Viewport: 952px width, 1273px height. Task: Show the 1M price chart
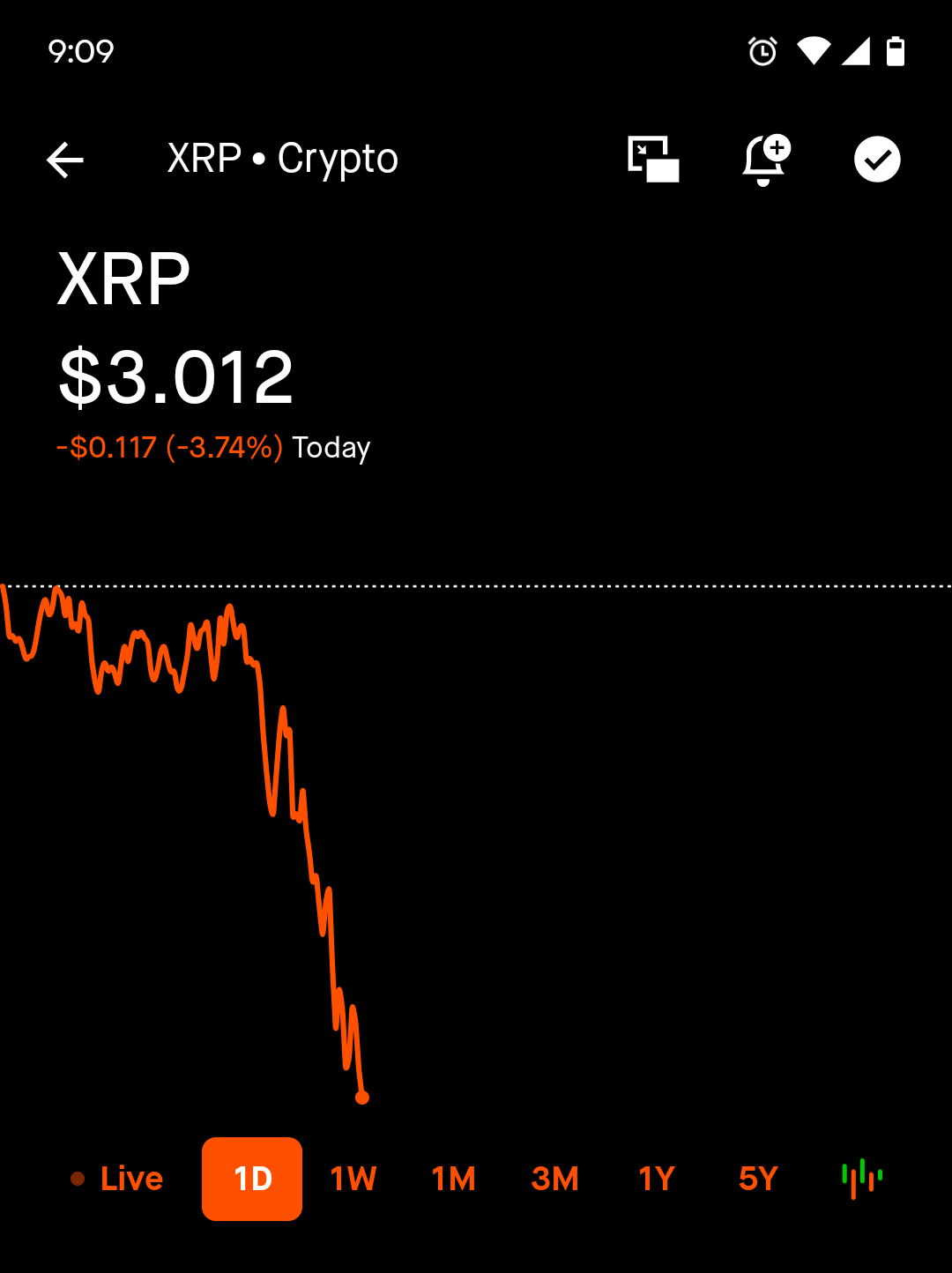coord(453,1179)
